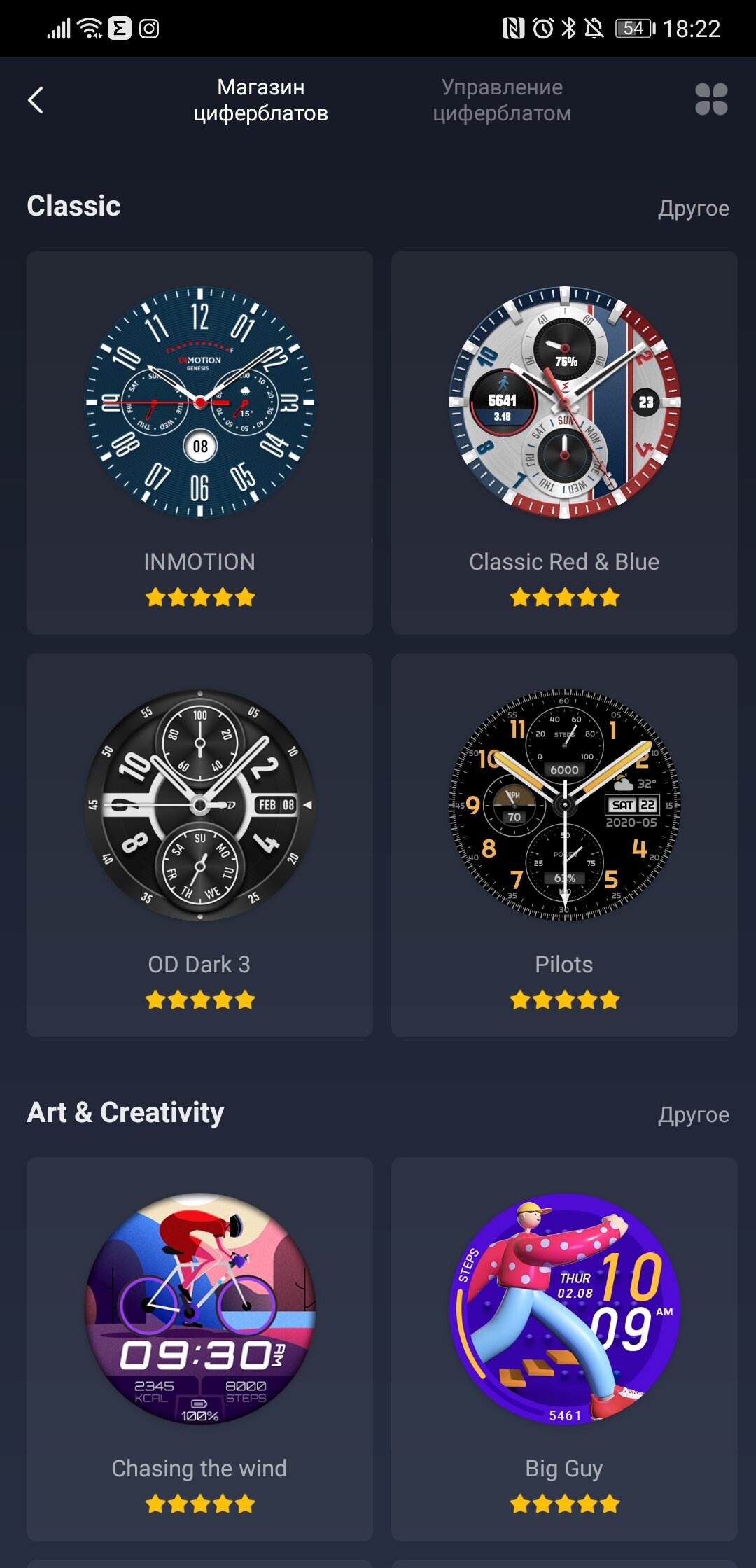Switch to the Управление циферблатом tab
Screen dimensions: 756x1568
point(502,100)
